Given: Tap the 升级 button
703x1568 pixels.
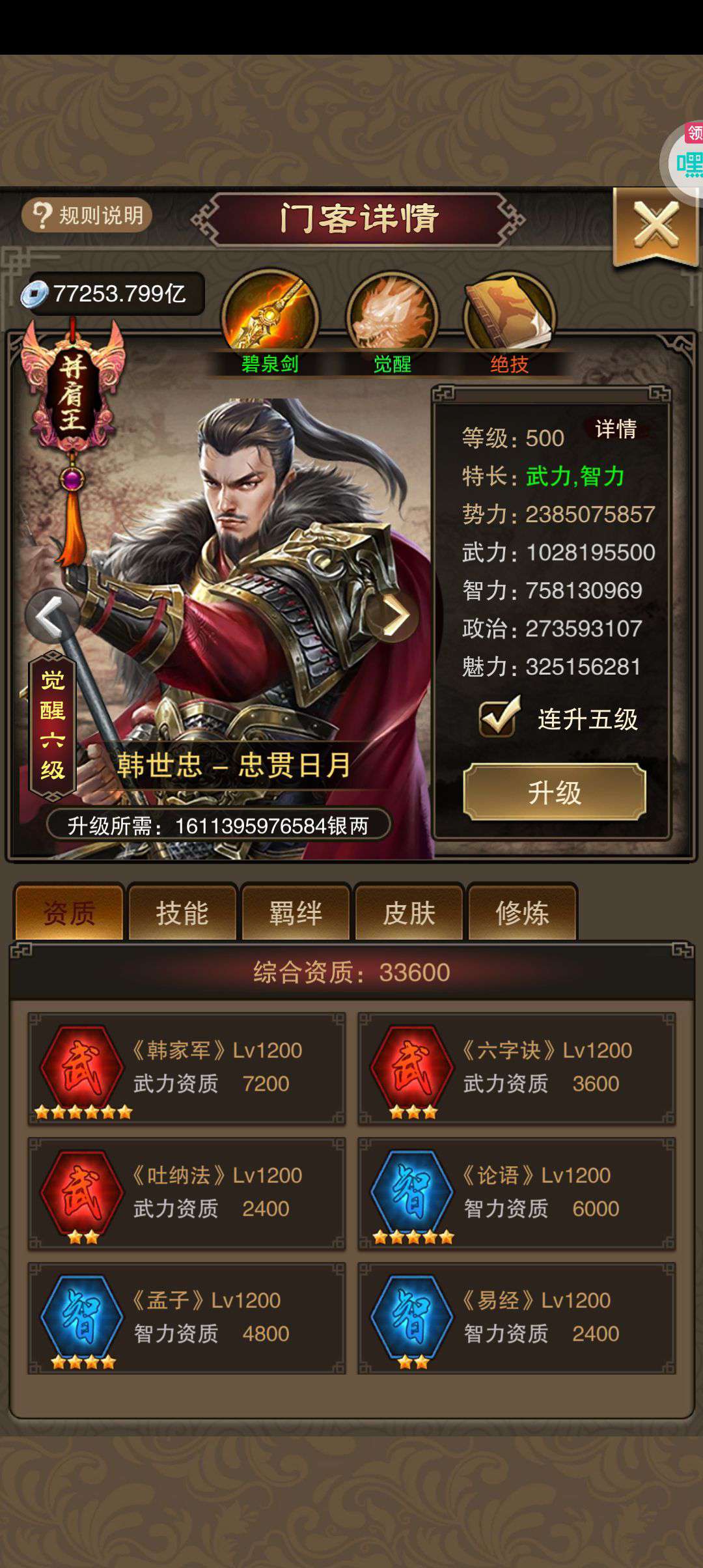Looking at the screenshot, I should [554, 792].
